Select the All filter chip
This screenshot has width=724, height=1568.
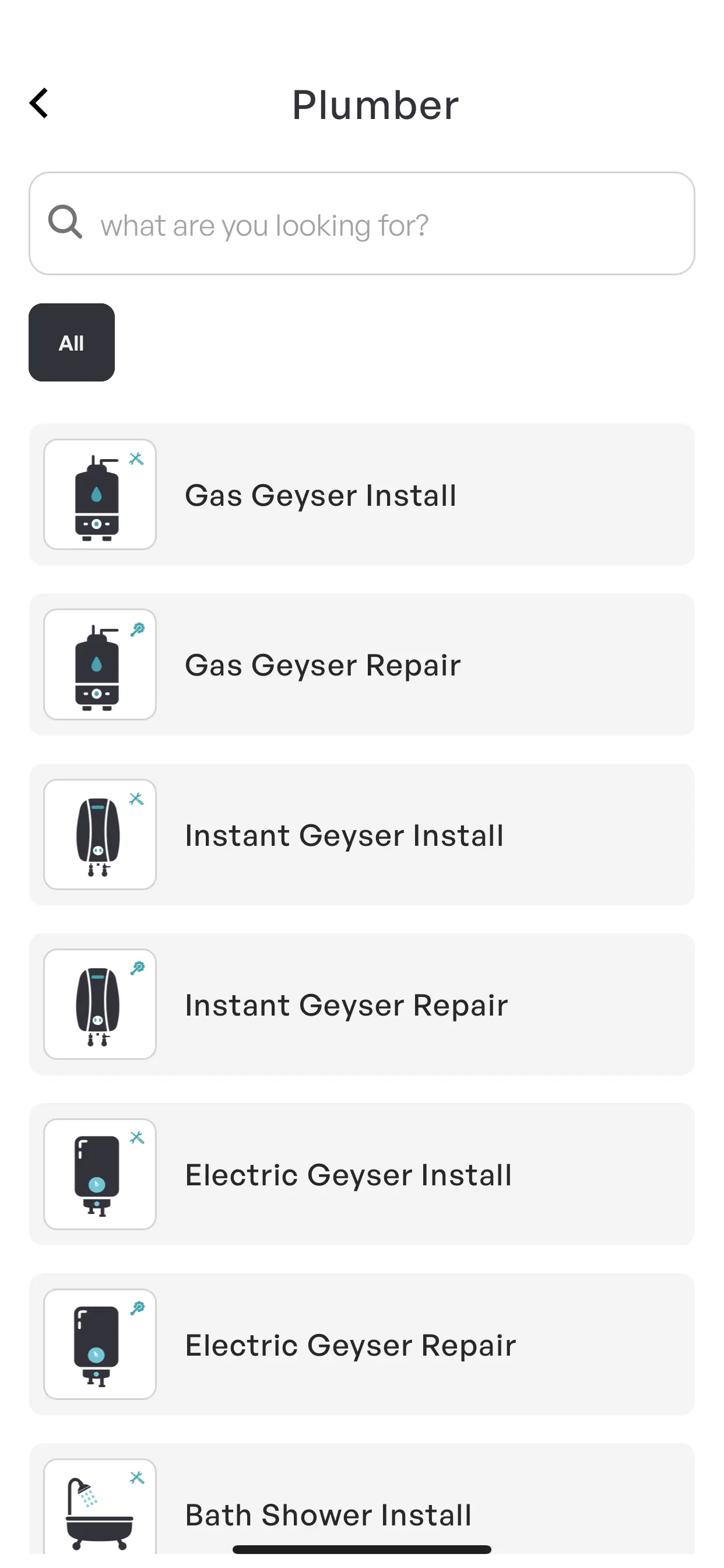tap(71, 342)
